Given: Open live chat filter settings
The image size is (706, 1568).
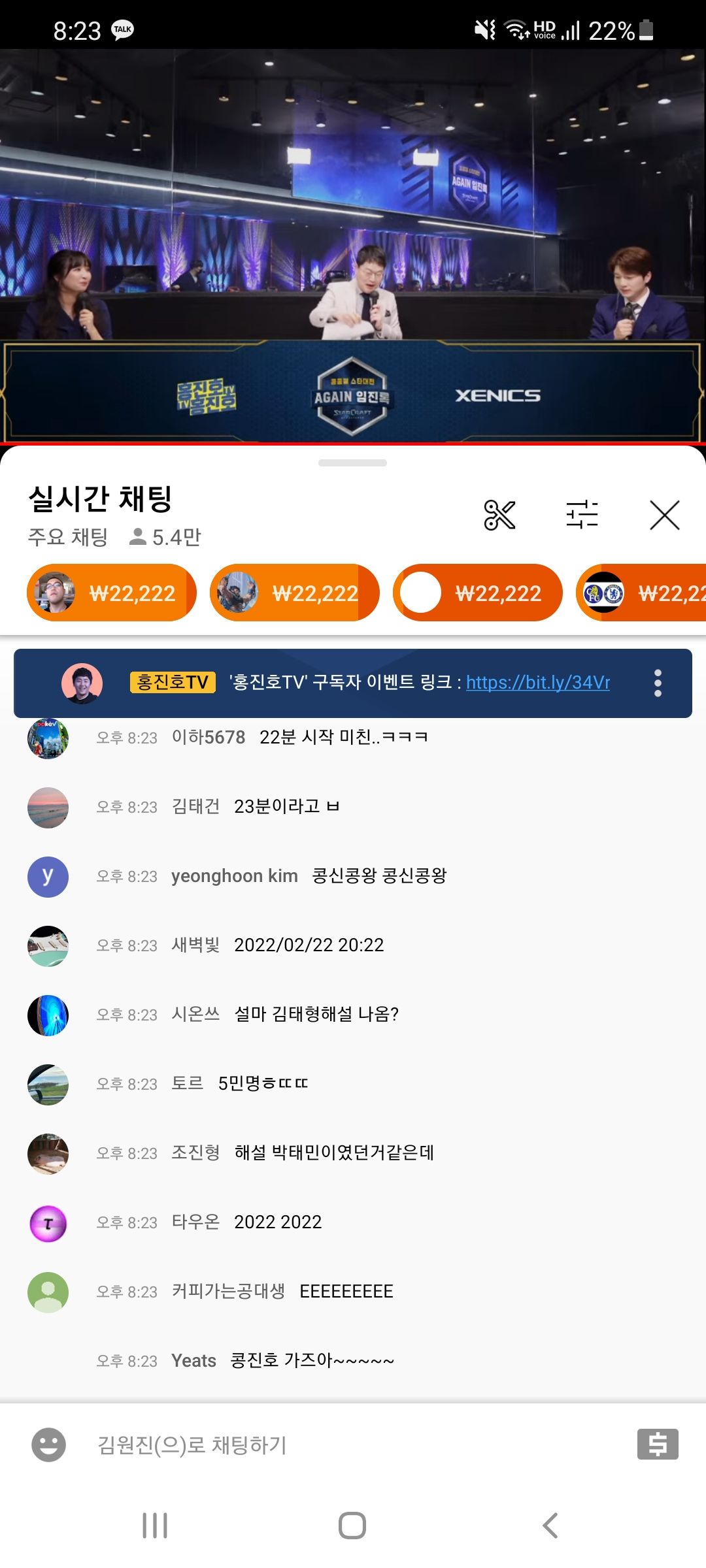Looking at the screenshot, I should pos(582,514).
